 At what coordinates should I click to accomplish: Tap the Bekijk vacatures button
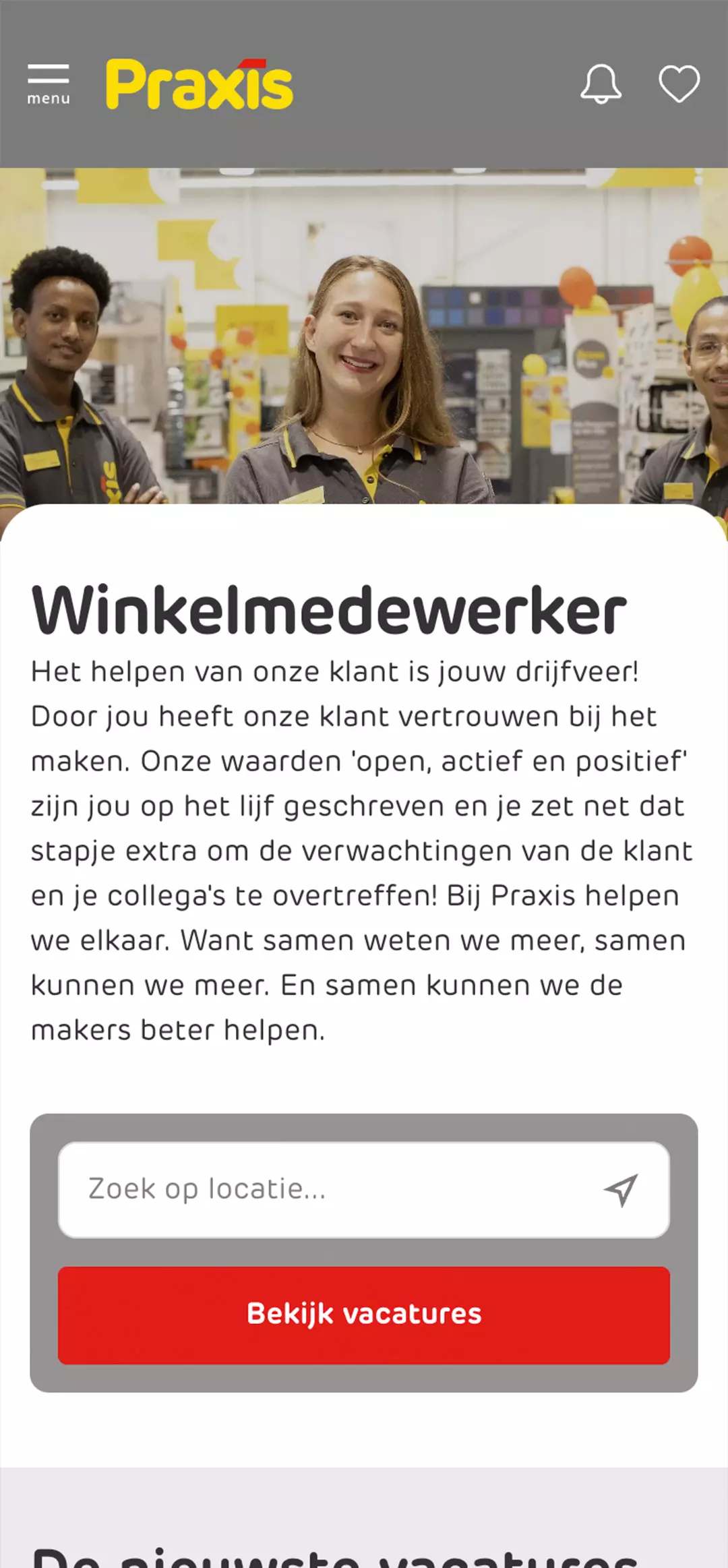coord(364,1315)
